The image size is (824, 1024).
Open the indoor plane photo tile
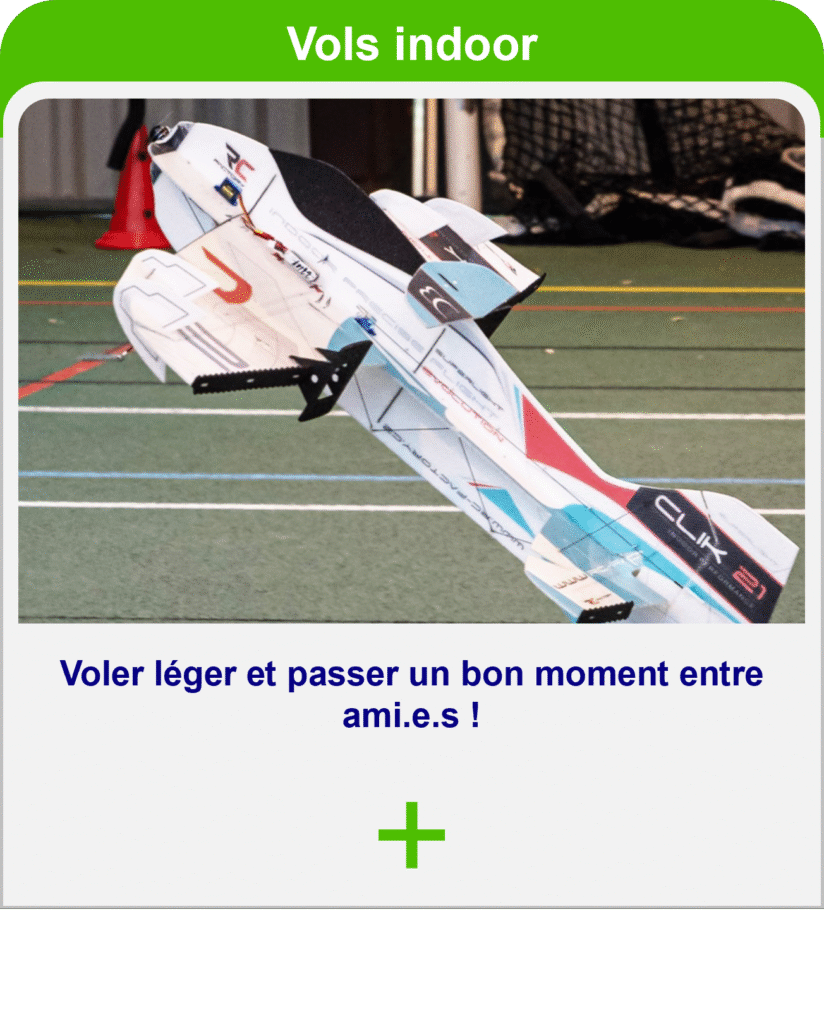pos(411,360)
